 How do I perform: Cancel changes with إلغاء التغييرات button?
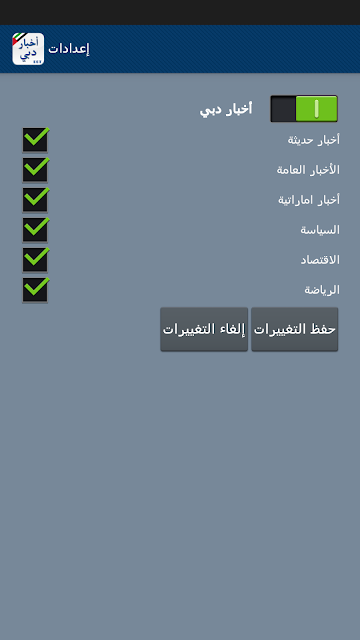coord(204,329)
